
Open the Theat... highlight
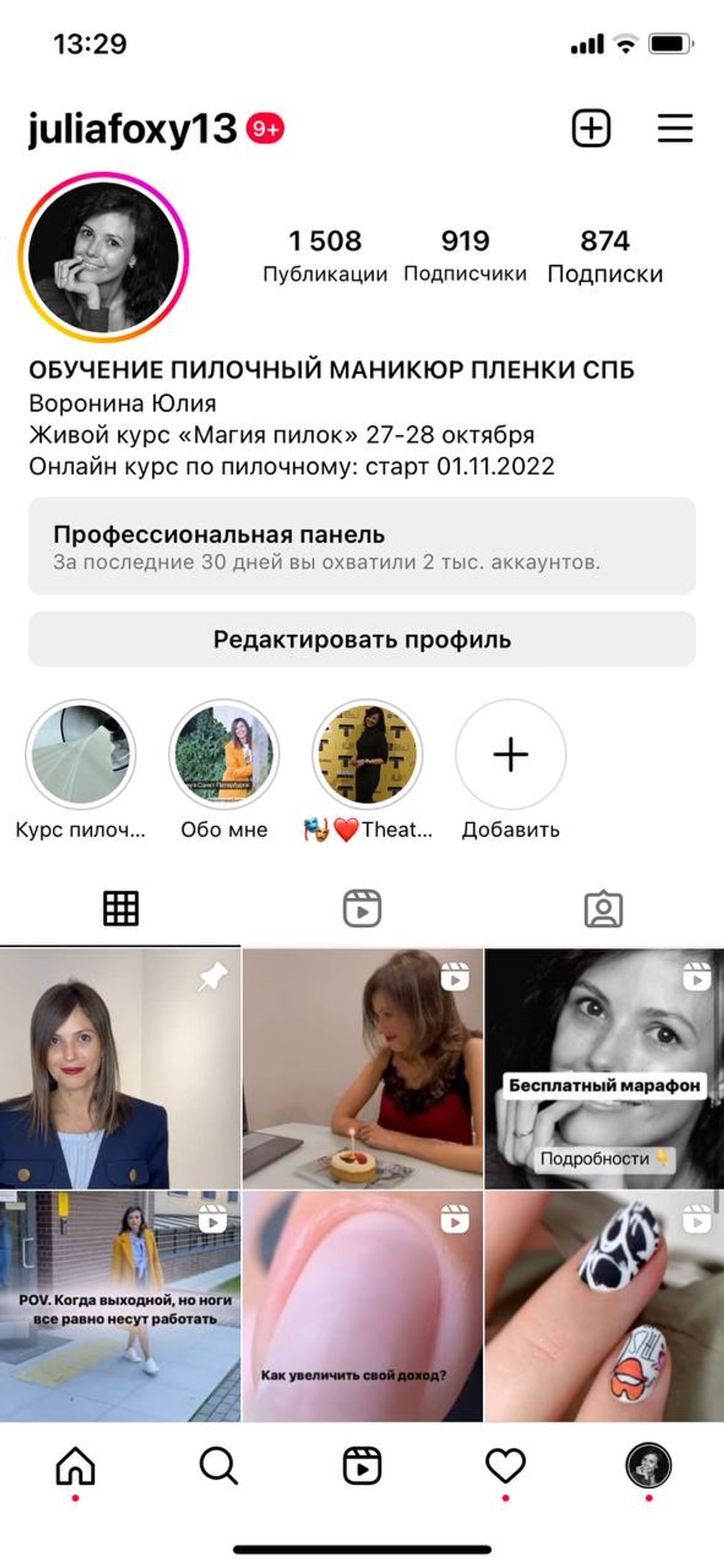point(367,754)
